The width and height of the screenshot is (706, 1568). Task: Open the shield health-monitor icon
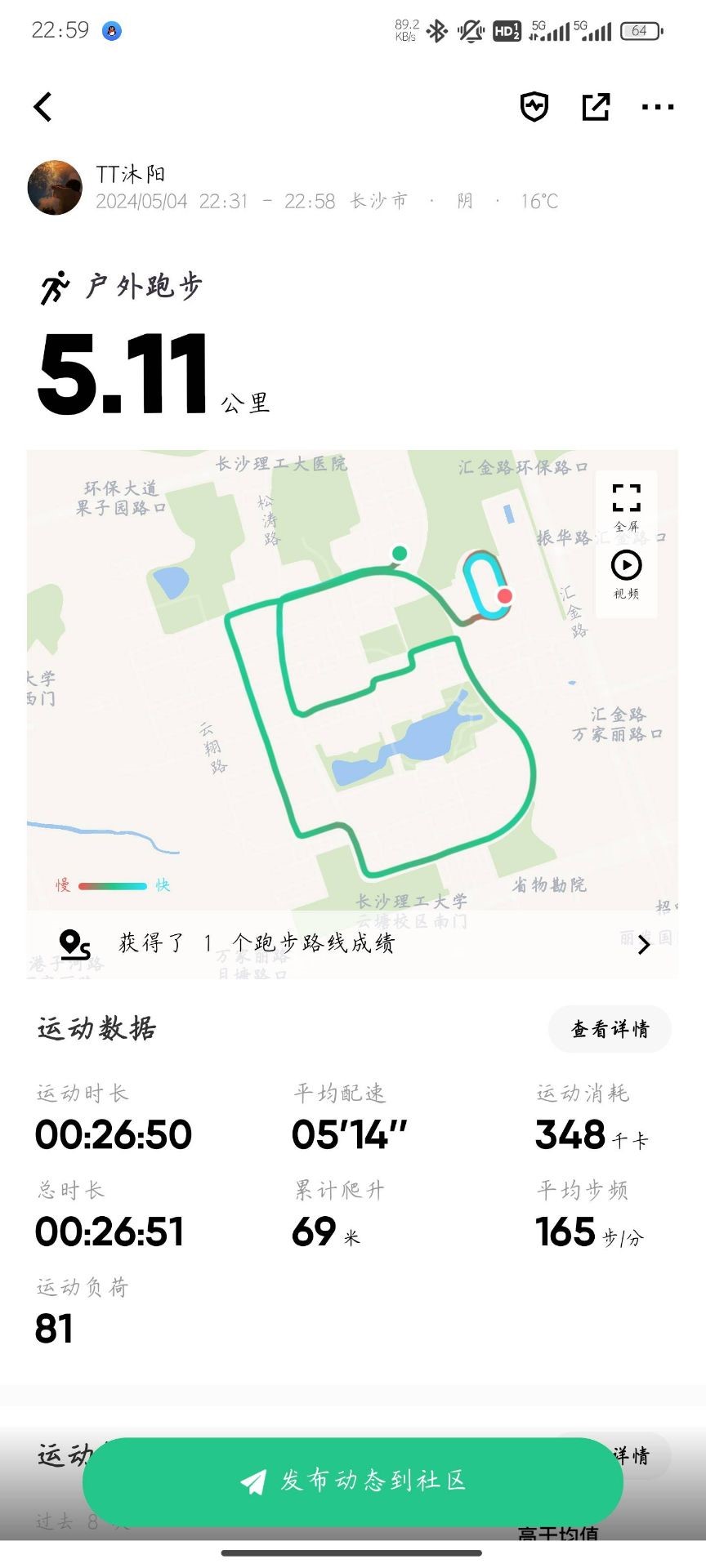coord(534,107)
